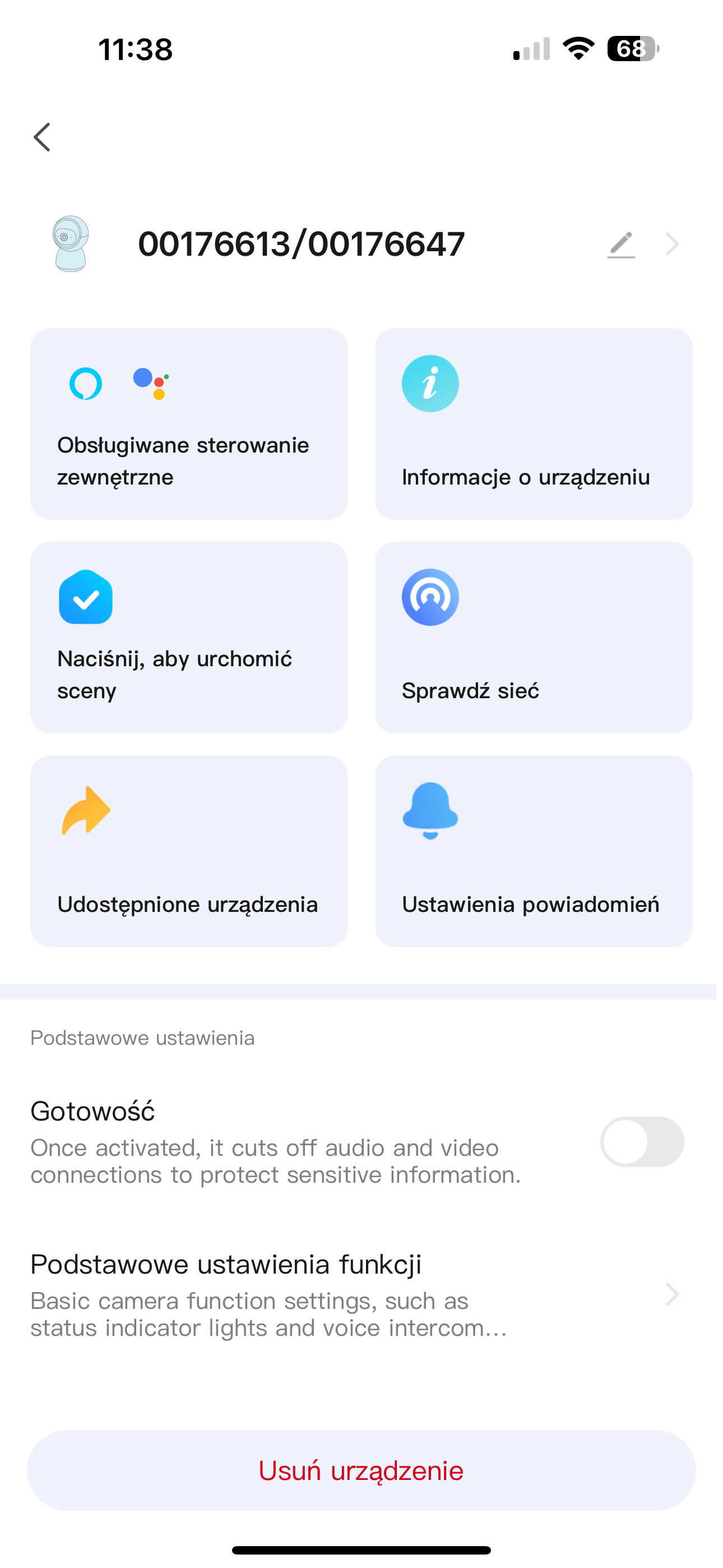Open Sprawdź sieć network check

point(533,637)
